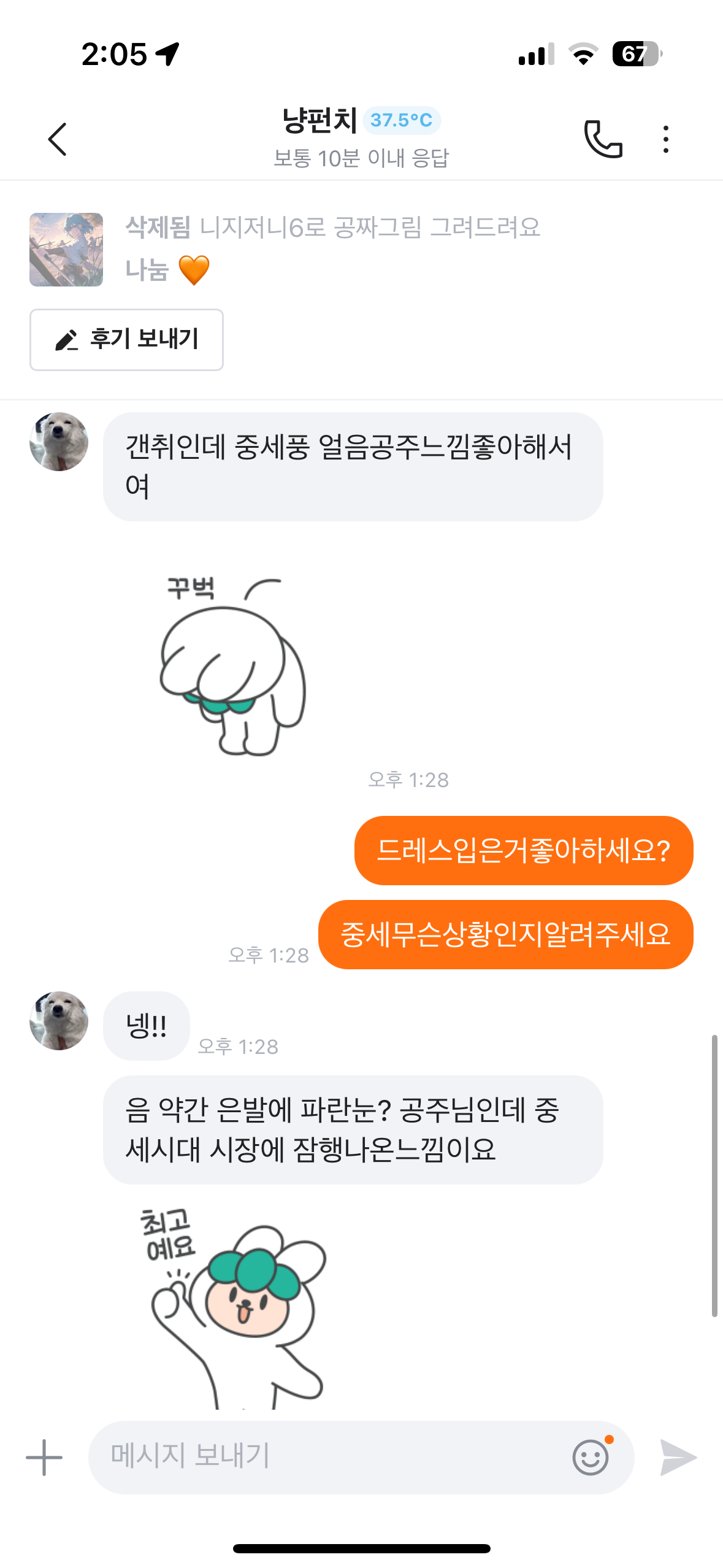
Task: Focus the 메시지 보내기 input field
Action: (x=331, y=1457)
